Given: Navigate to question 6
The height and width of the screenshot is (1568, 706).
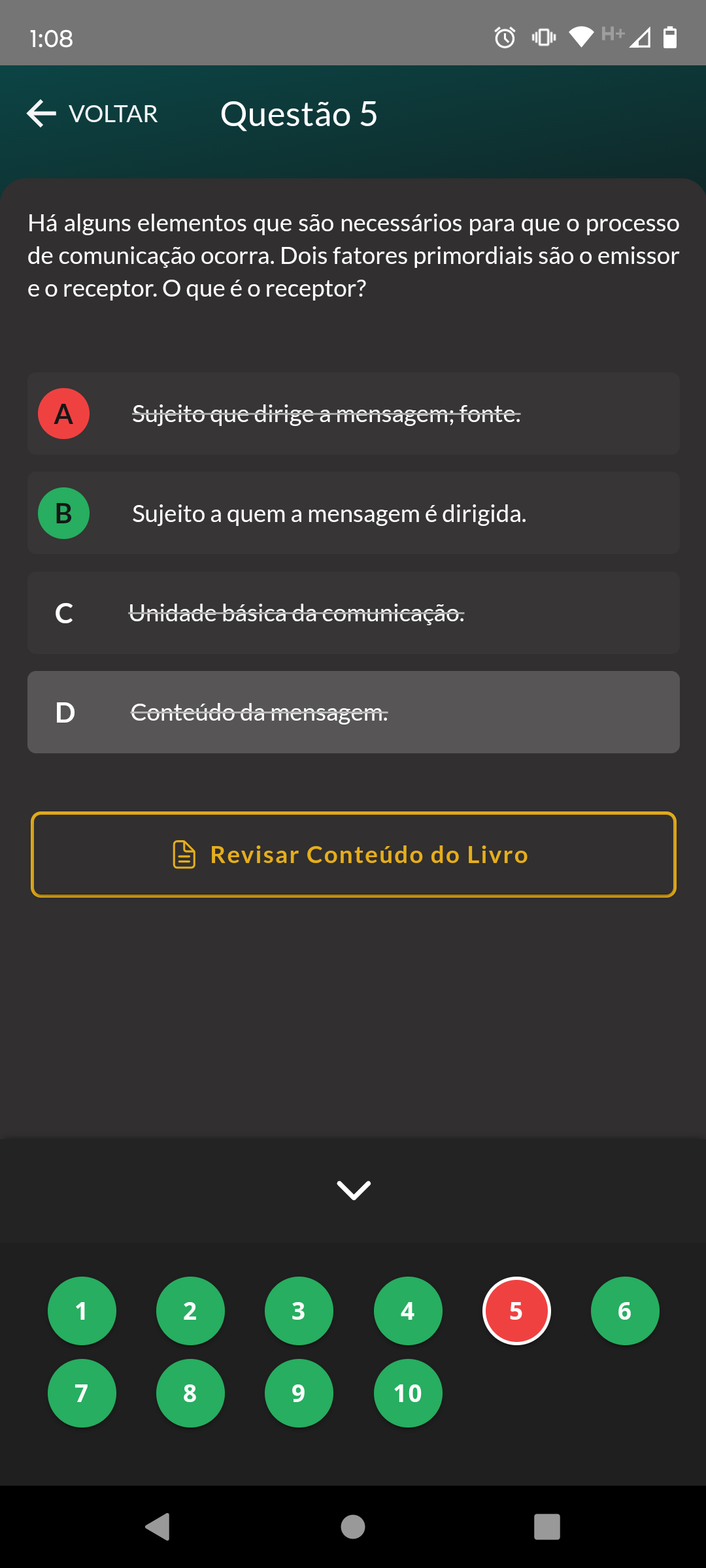Looking at the screenshot, I should tap(625, 1311).
